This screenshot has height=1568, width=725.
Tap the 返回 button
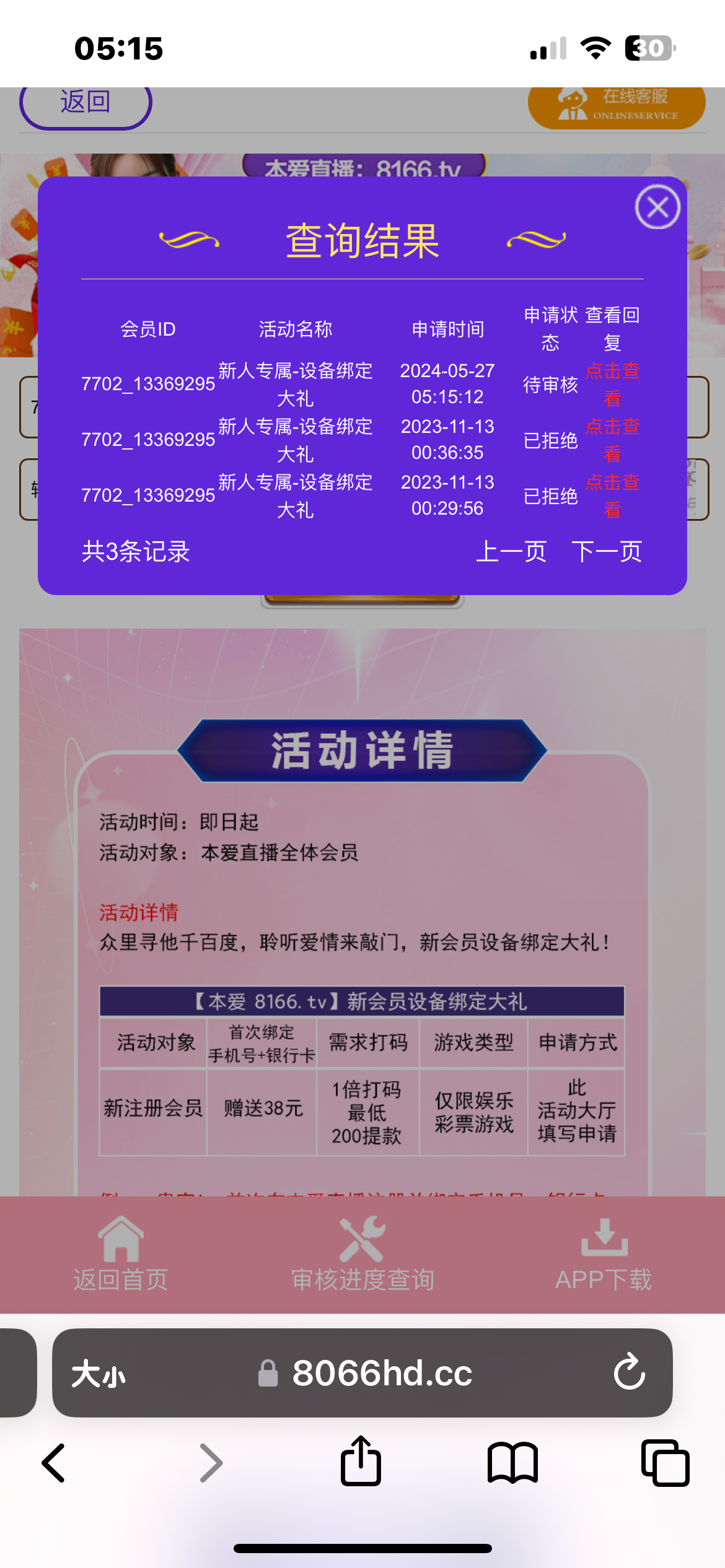point(86,104)
